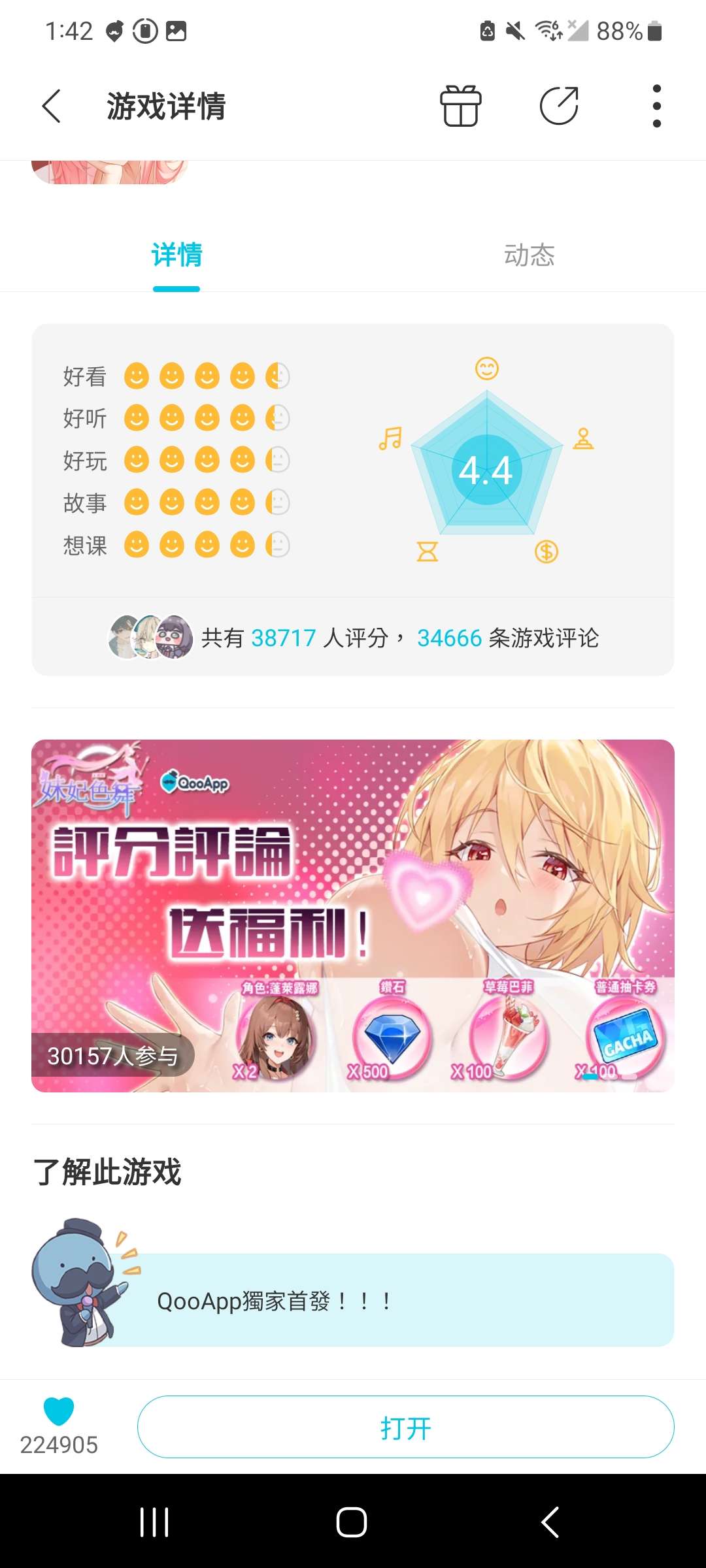The width and height of the screenshot is (706, 1568).
Task: Go back from the 游戏详情 page
Action: (x=52, y=106)
